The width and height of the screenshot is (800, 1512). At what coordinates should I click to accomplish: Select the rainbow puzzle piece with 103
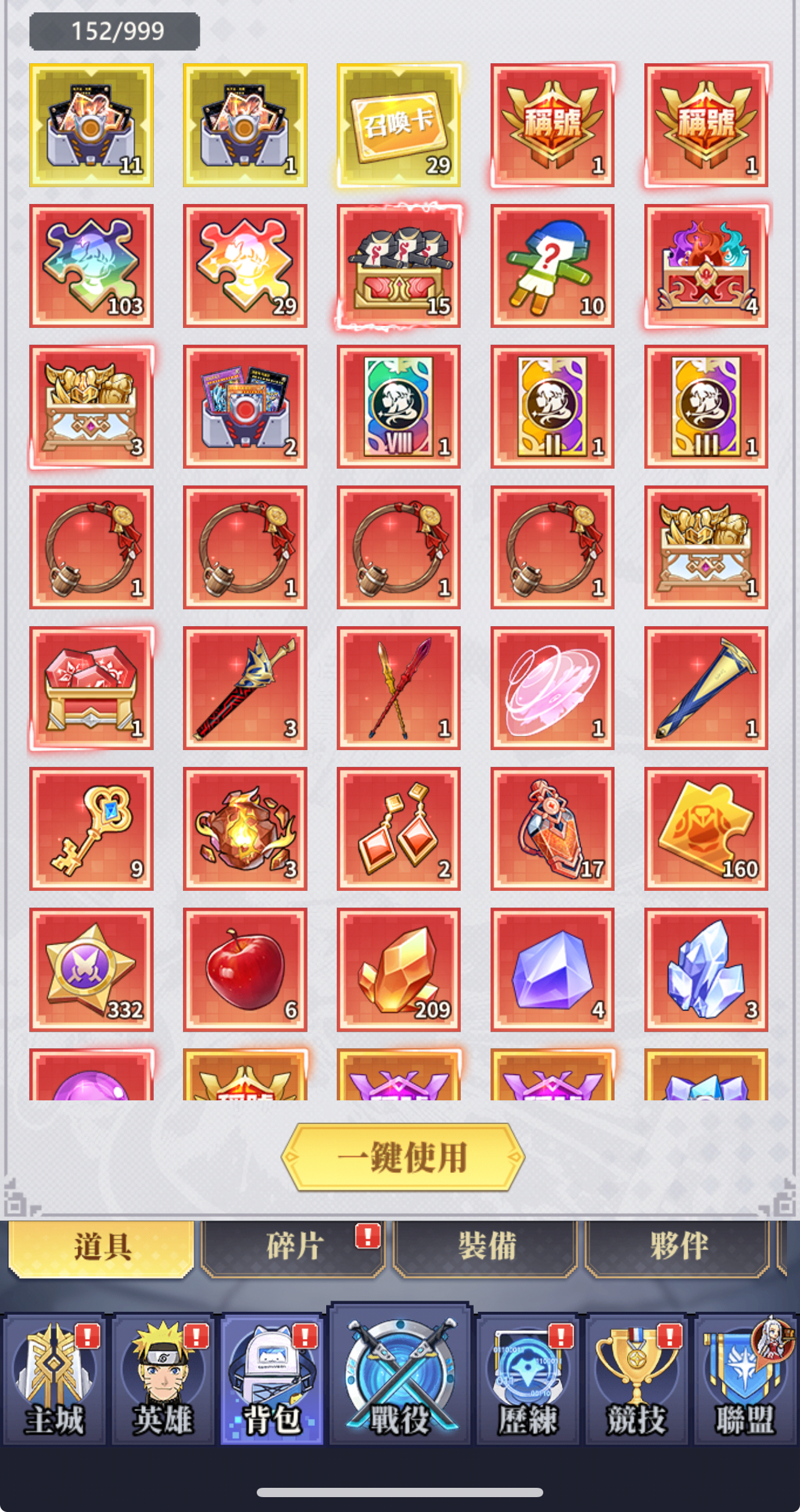click(x=91, y=266)
